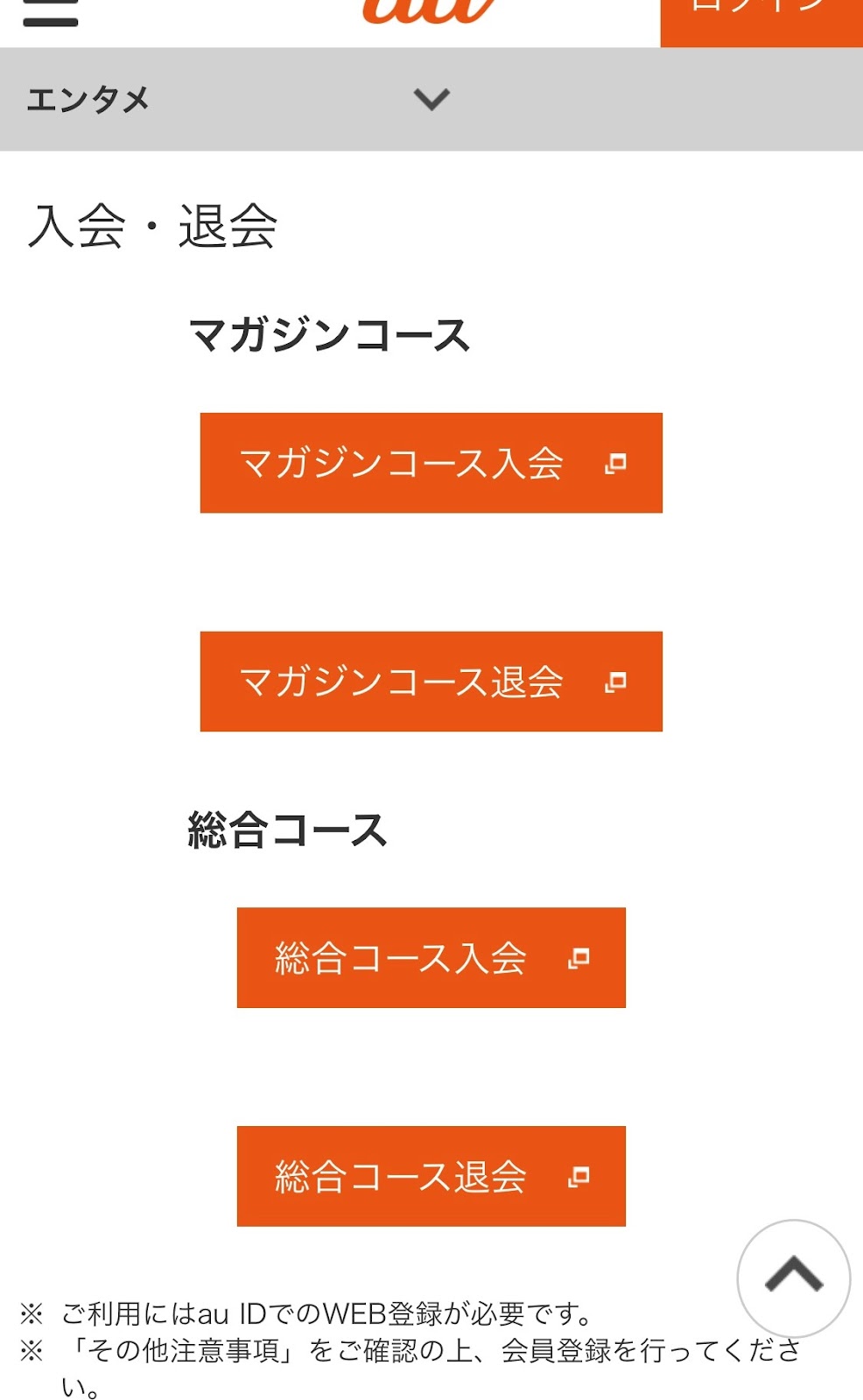Select 総合コース退会 button
This screenshot has height=1400, width=863.
click(x=431, y=1177)
